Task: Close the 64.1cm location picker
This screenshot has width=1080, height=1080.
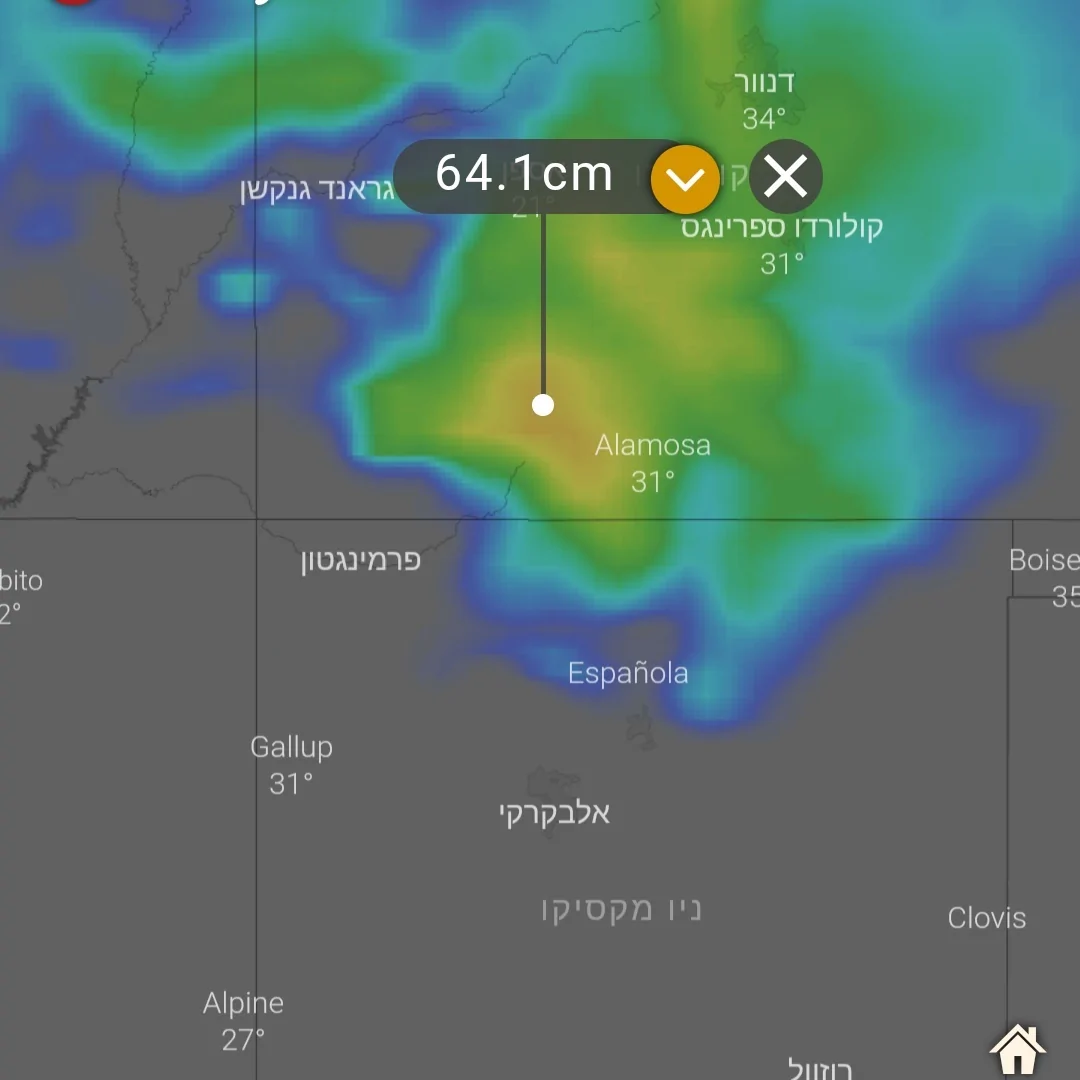Action: [x=786, y=177]
